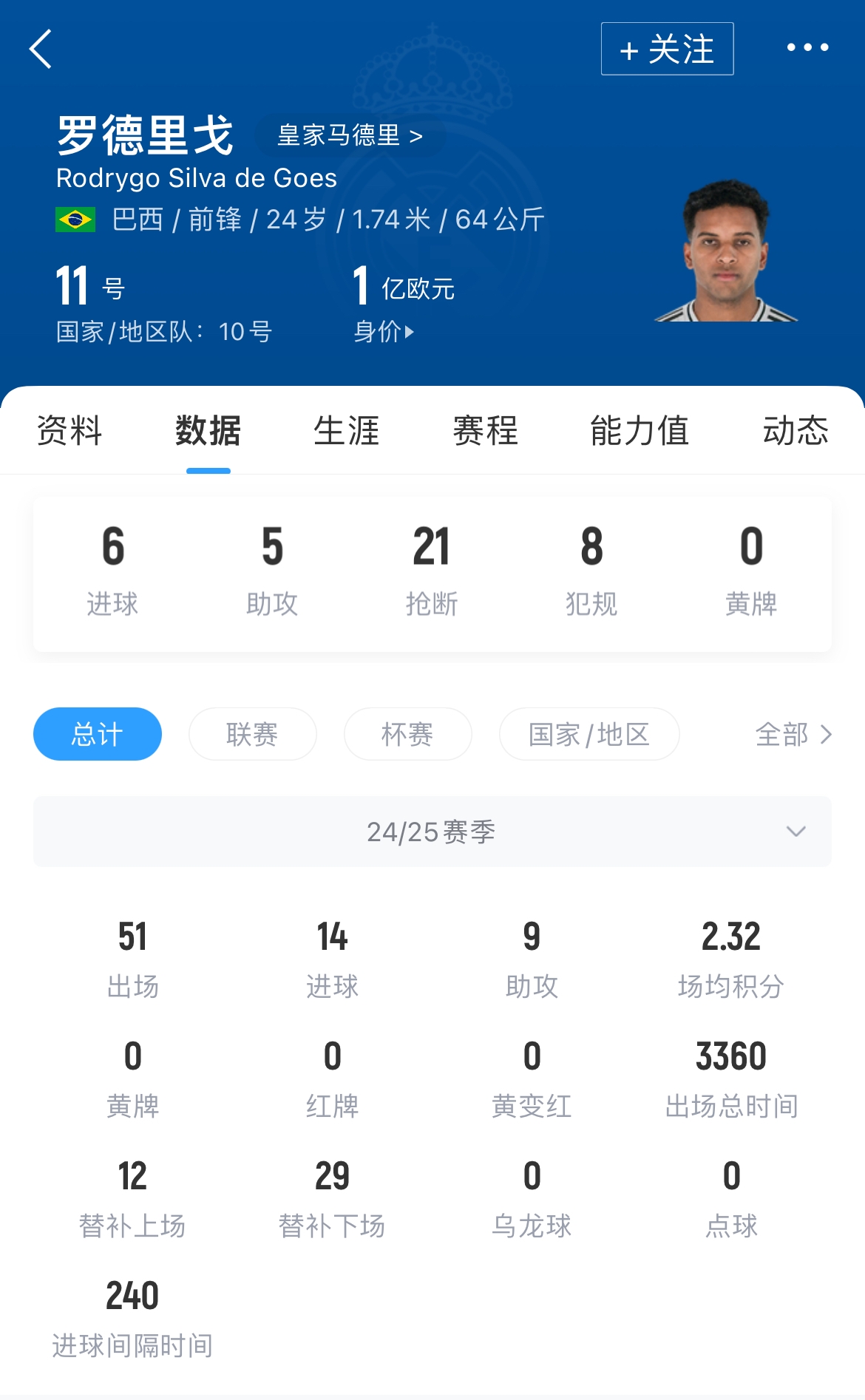The image size is (865, 1400).
Task: Open 全部 to see all competitions
Action: click(x=793, y=734)
